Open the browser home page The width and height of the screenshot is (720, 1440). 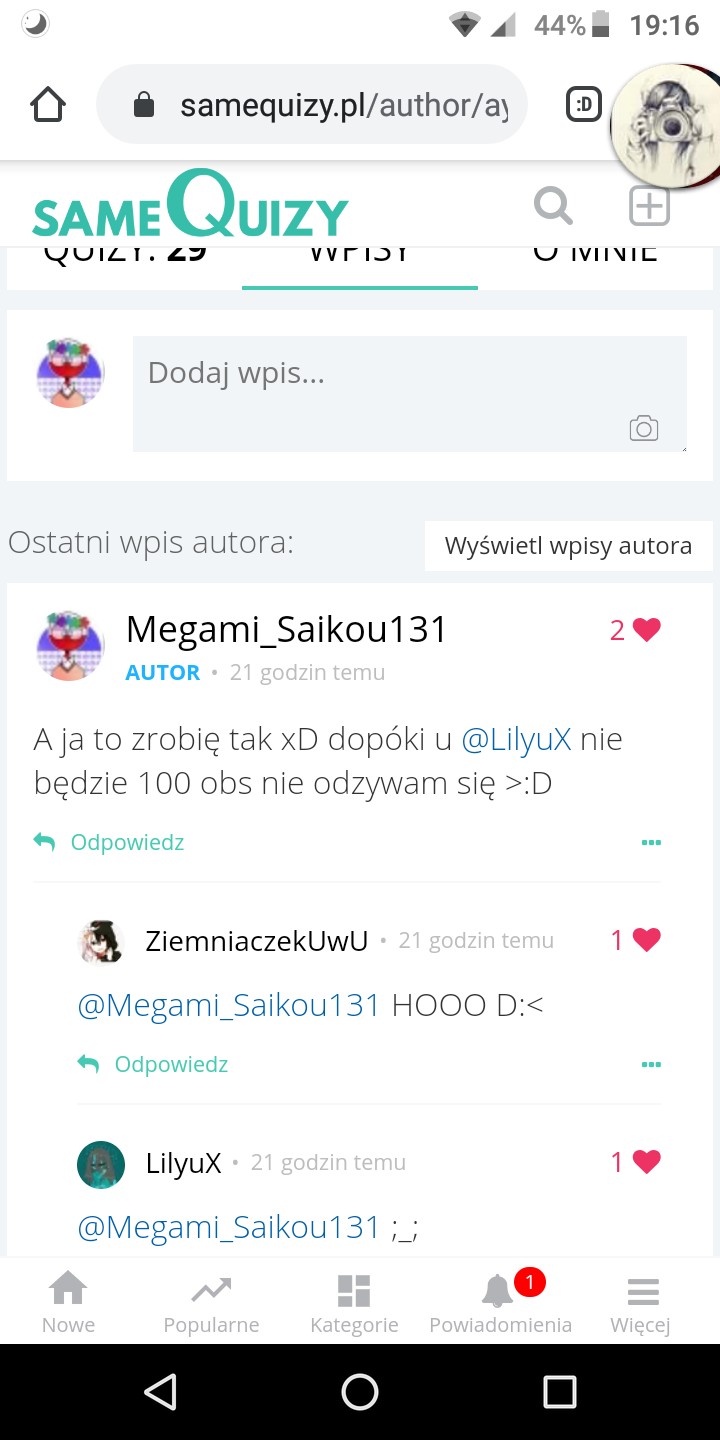[48, 104]
